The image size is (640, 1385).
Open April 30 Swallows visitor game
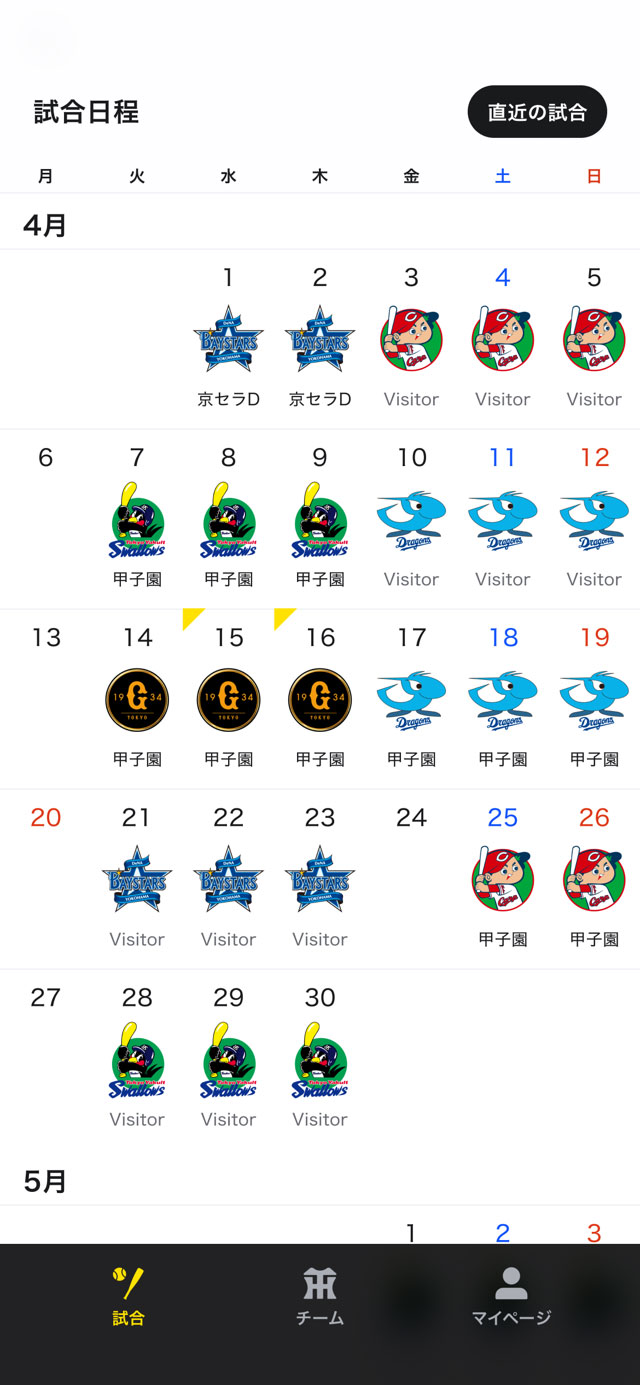(320, 1060)
